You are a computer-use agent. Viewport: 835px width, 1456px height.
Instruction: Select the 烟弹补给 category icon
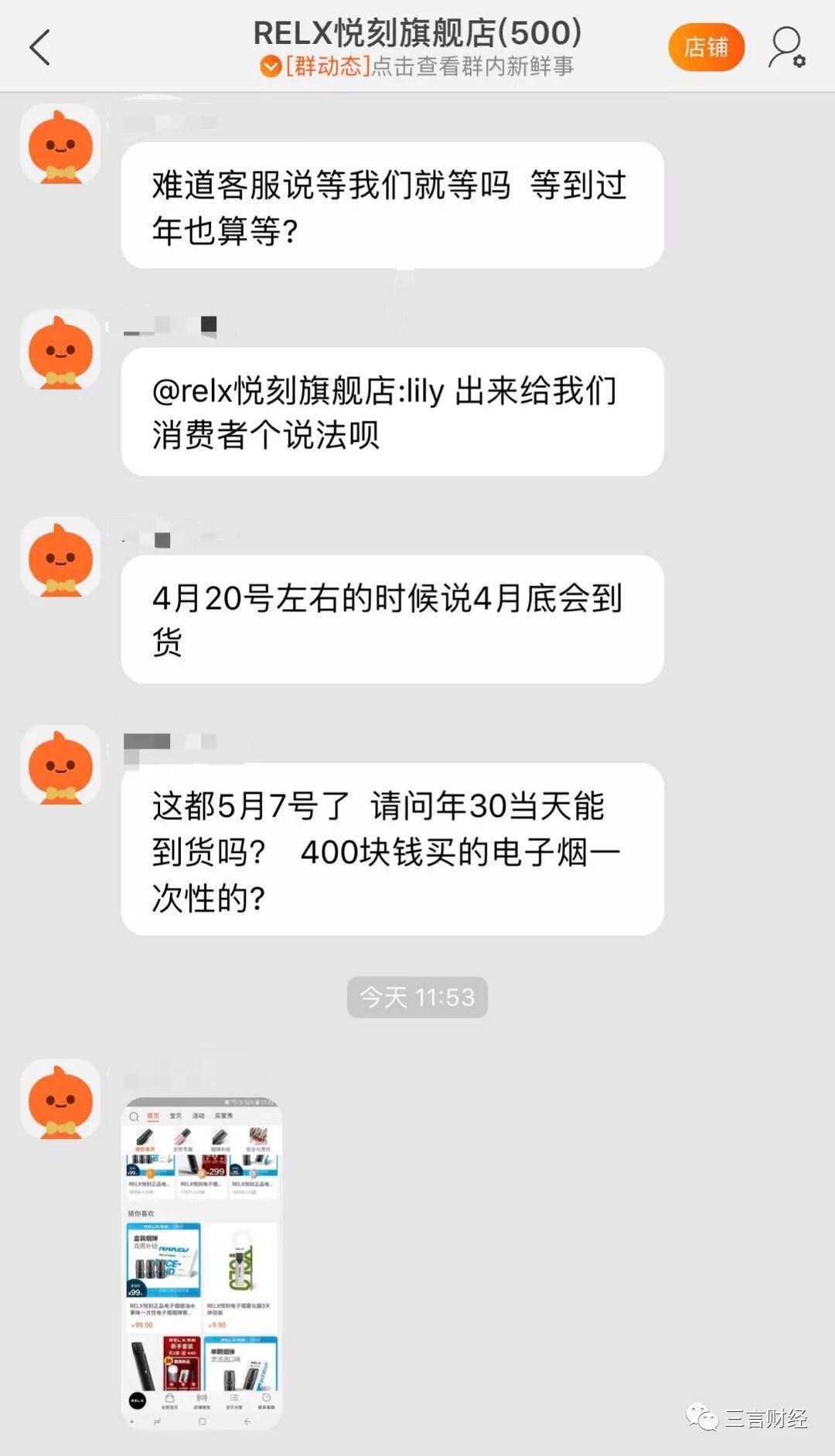[x=219, y=1138]
